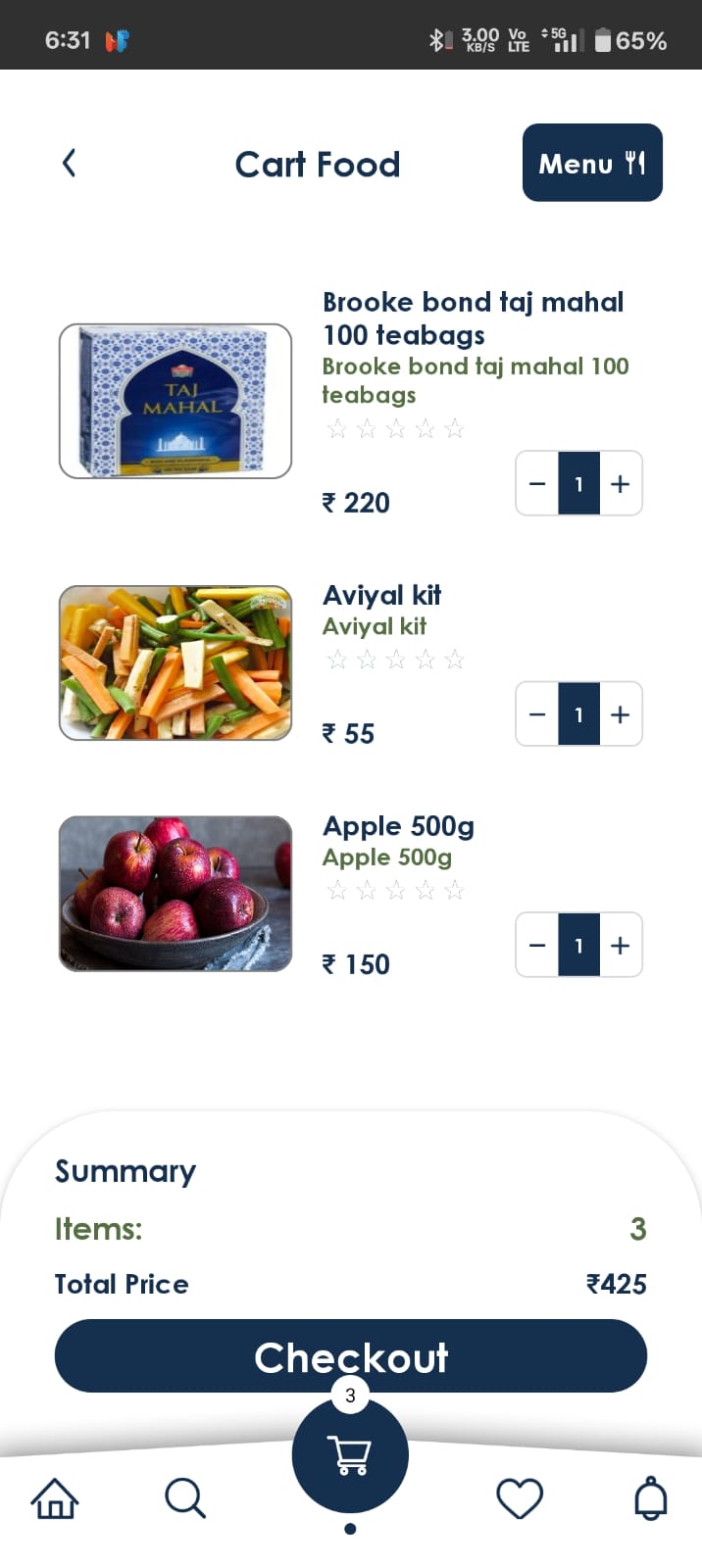Open the Taj Mahal teabags product image
The height and width of the screenshot is (1568, 702).
175,401
